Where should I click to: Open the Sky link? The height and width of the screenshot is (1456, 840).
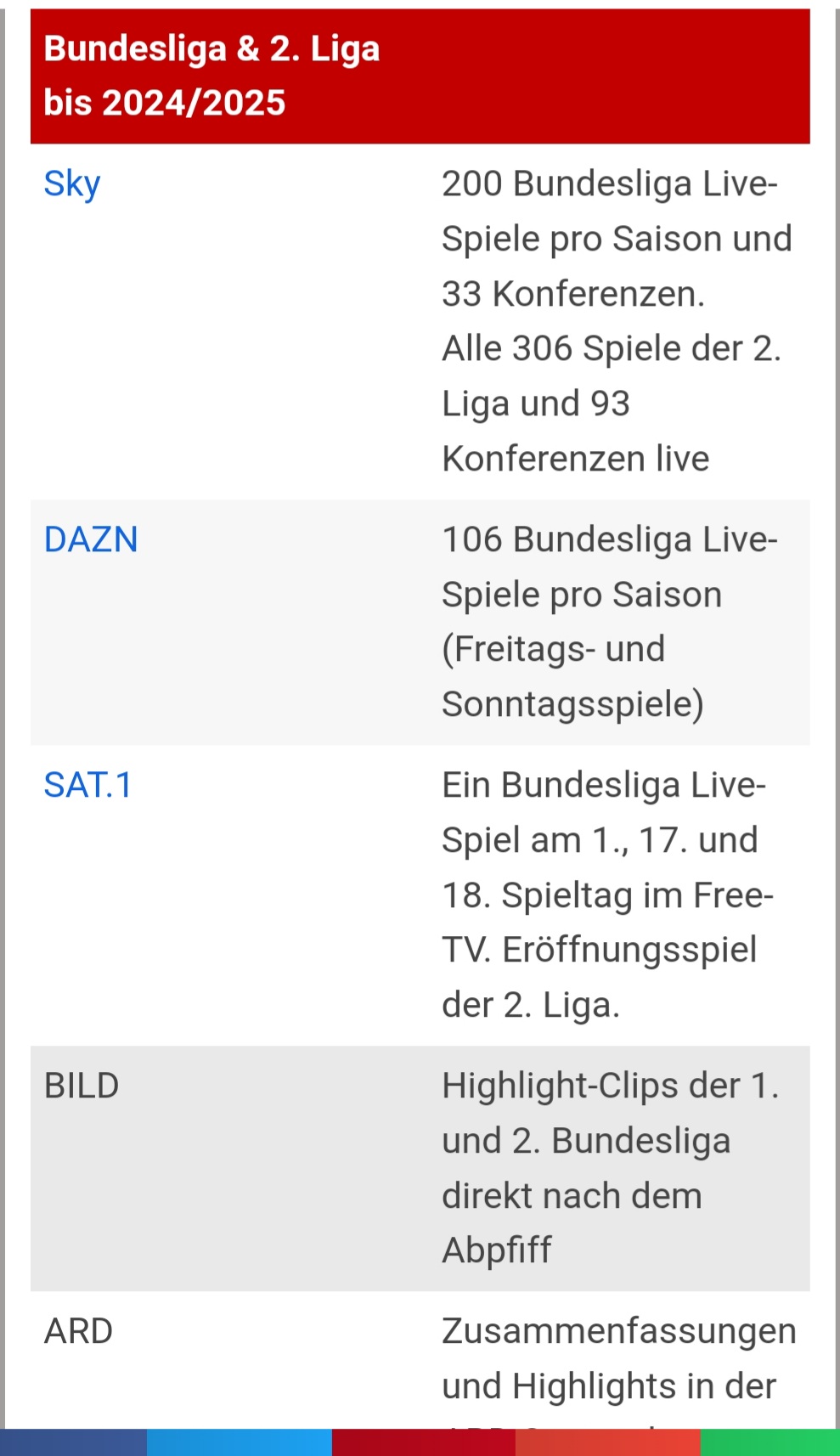pyautogui.click(x=72, y=184)
